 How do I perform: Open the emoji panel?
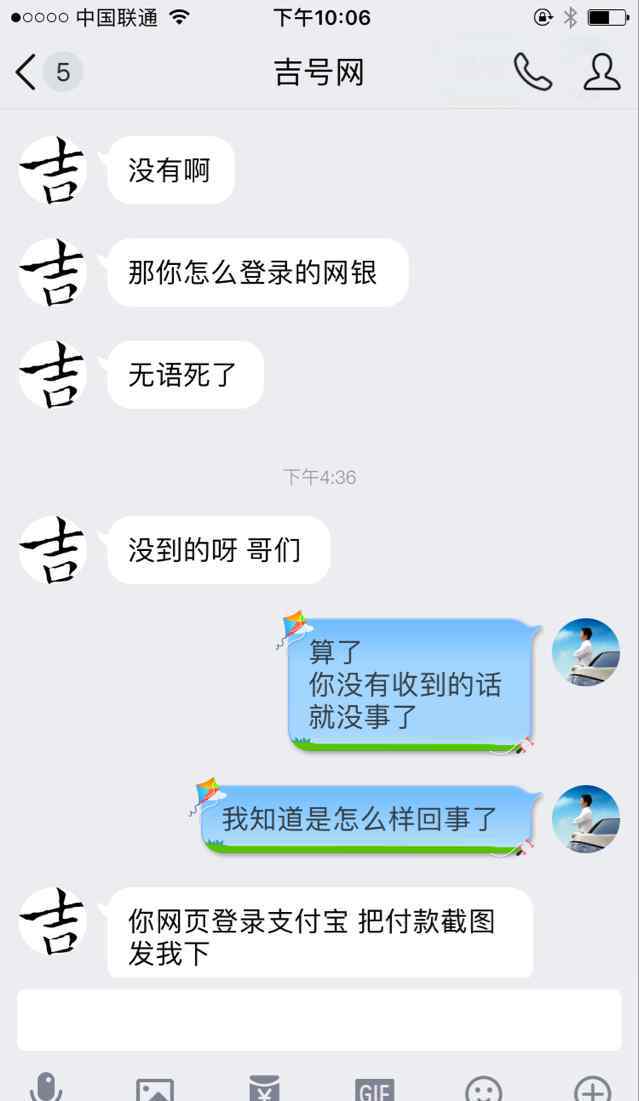pyautogui.click(x=484, y=1089)
